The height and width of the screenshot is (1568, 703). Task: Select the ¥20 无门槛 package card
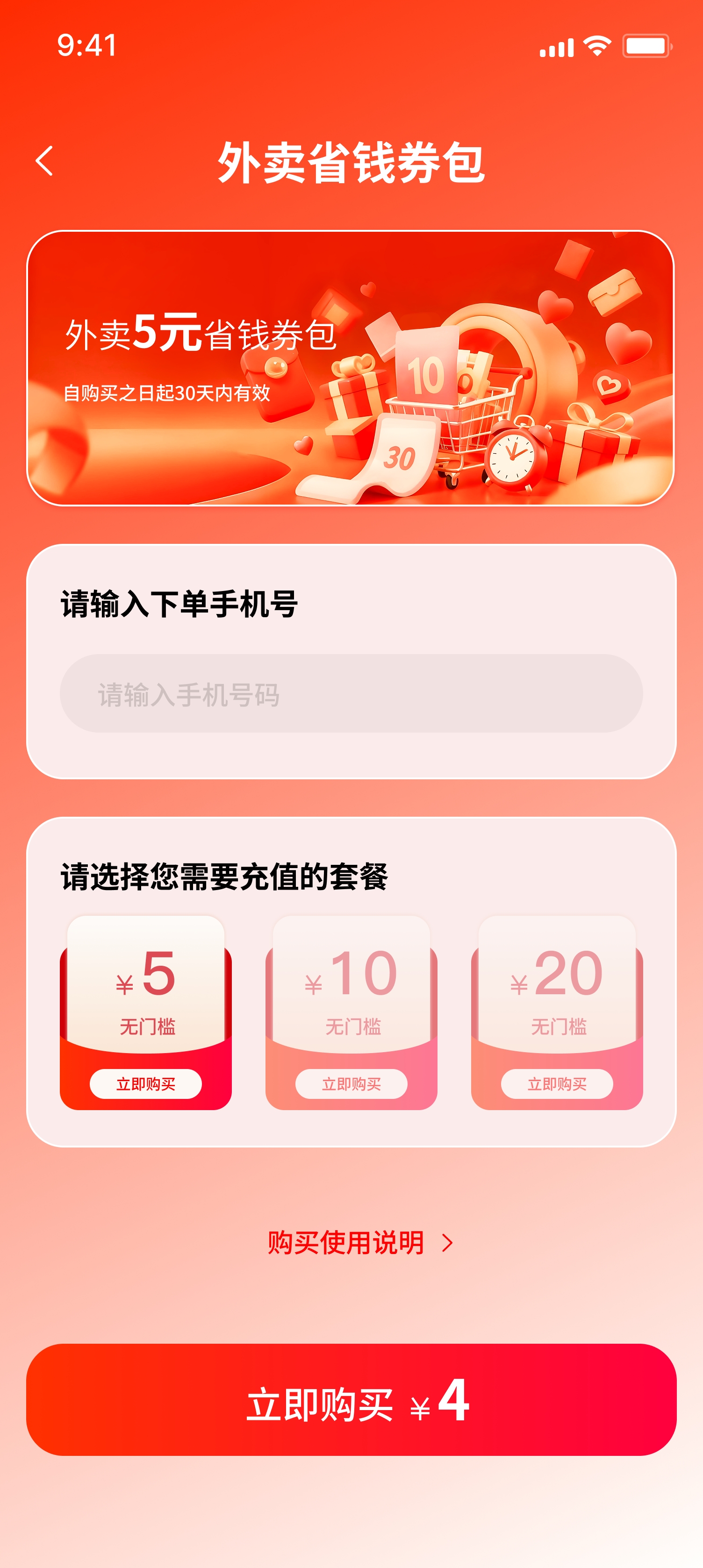[557, 986]
